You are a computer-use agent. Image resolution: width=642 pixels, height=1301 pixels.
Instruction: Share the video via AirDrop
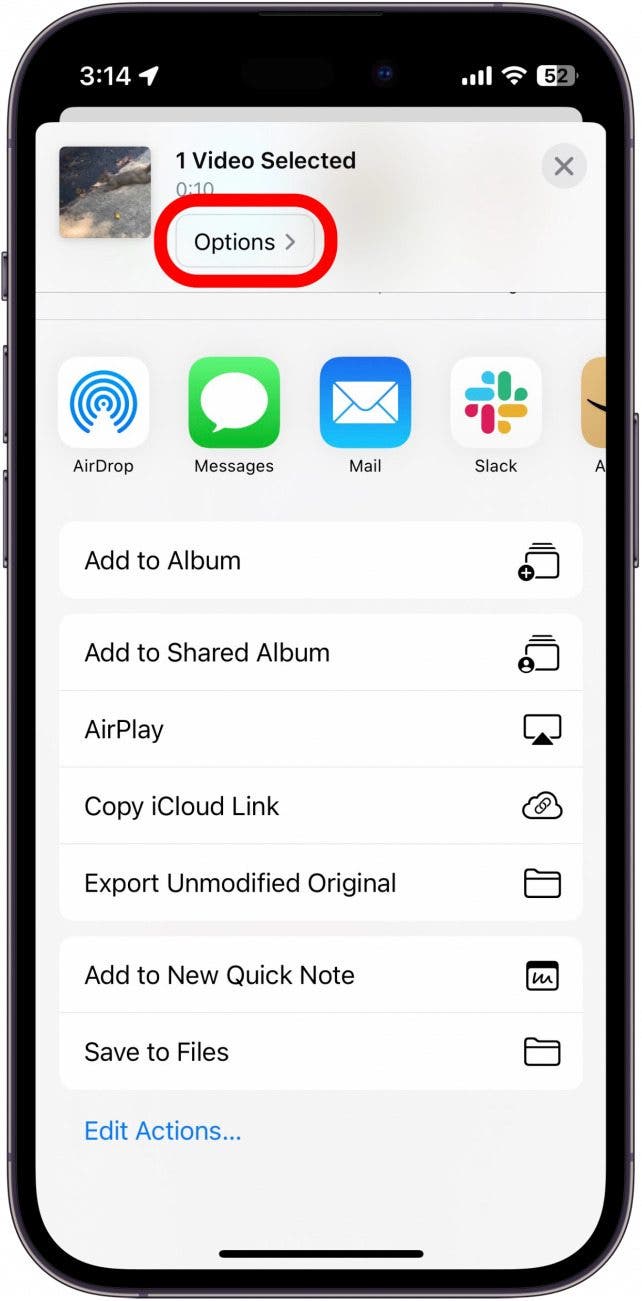pos(103,403)
